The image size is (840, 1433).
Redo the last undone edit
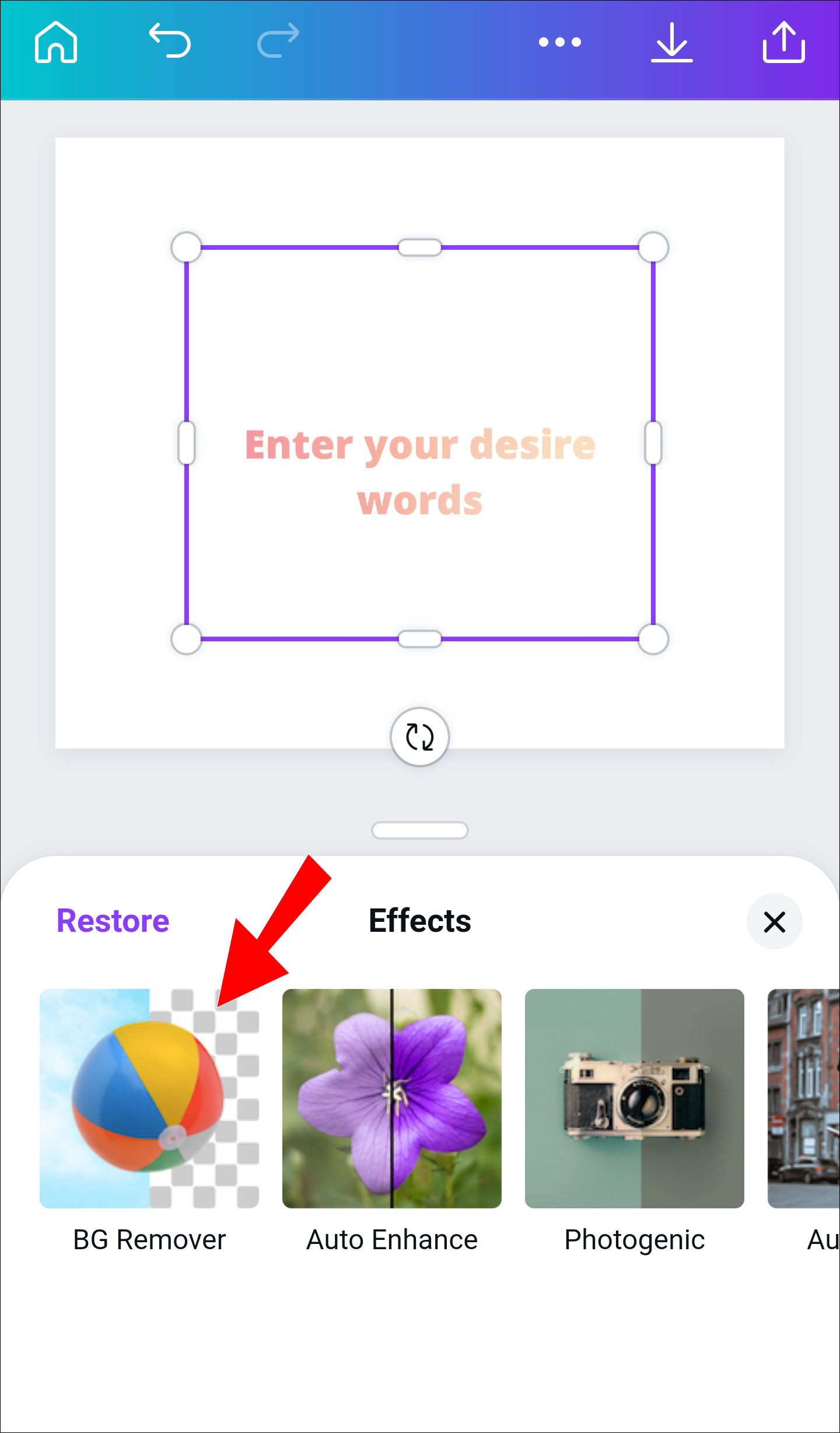pyautogui.click(x=278, y=41)
